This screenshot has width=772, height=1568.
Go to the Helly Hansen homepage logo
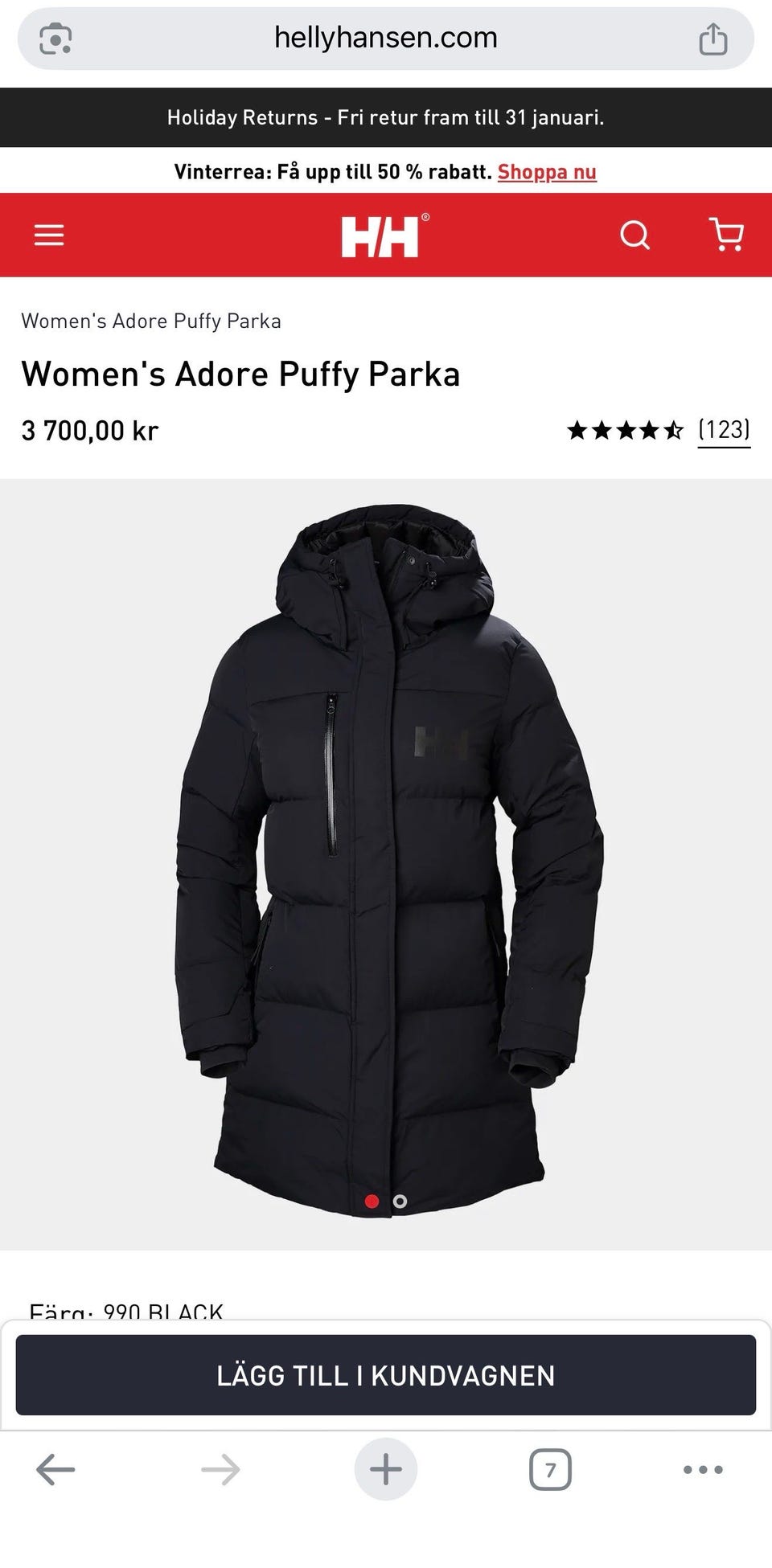[x=385, y=235]
